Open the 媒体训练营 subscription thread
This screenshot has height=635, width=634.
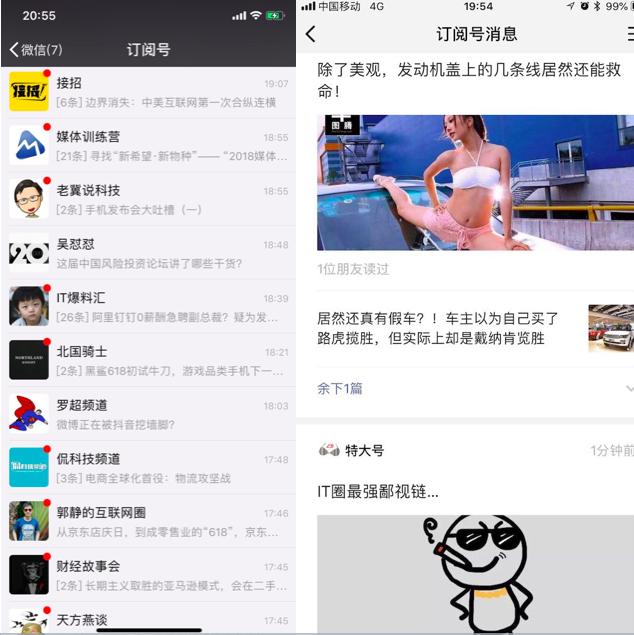[x=150, y=146]
